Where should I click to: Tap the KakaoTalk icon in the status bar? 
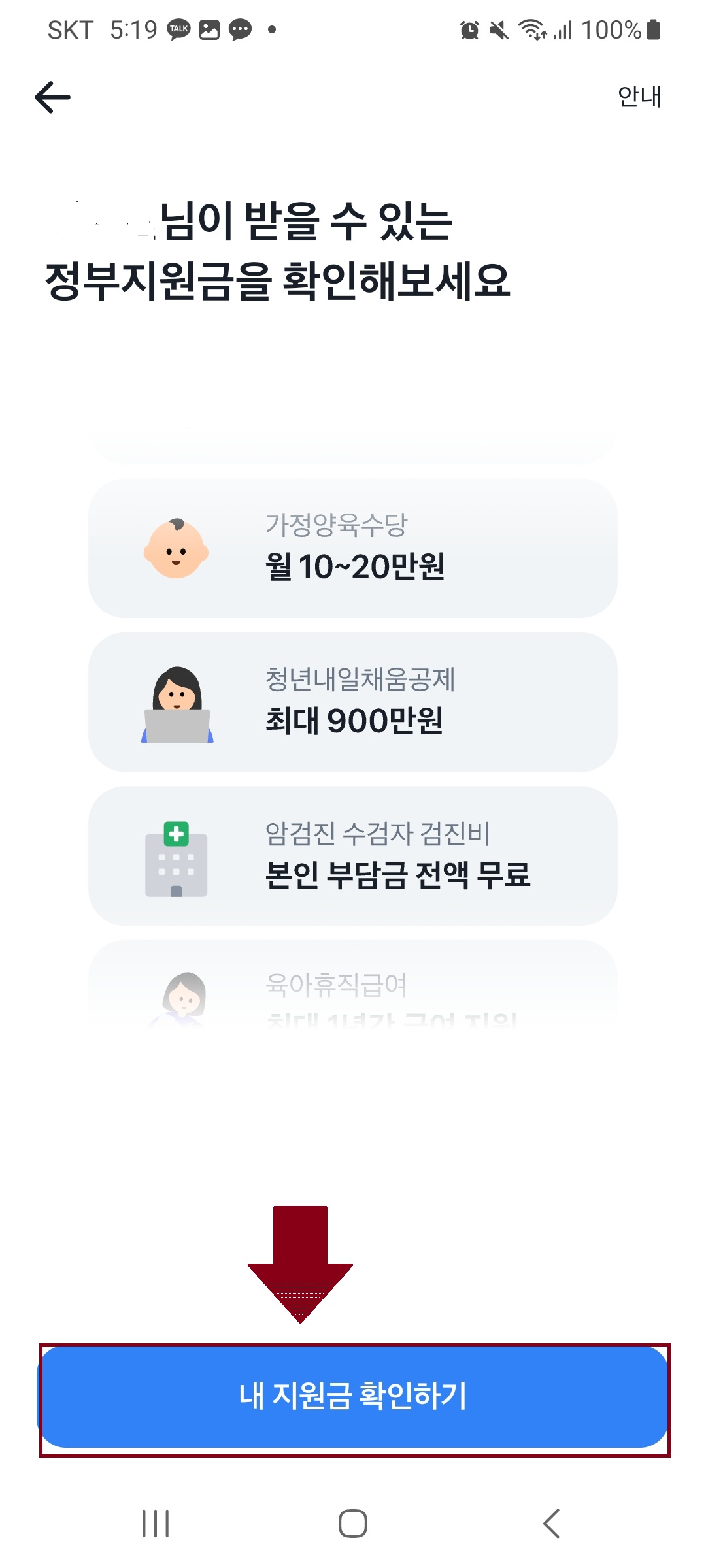click(x=177, y=29)
